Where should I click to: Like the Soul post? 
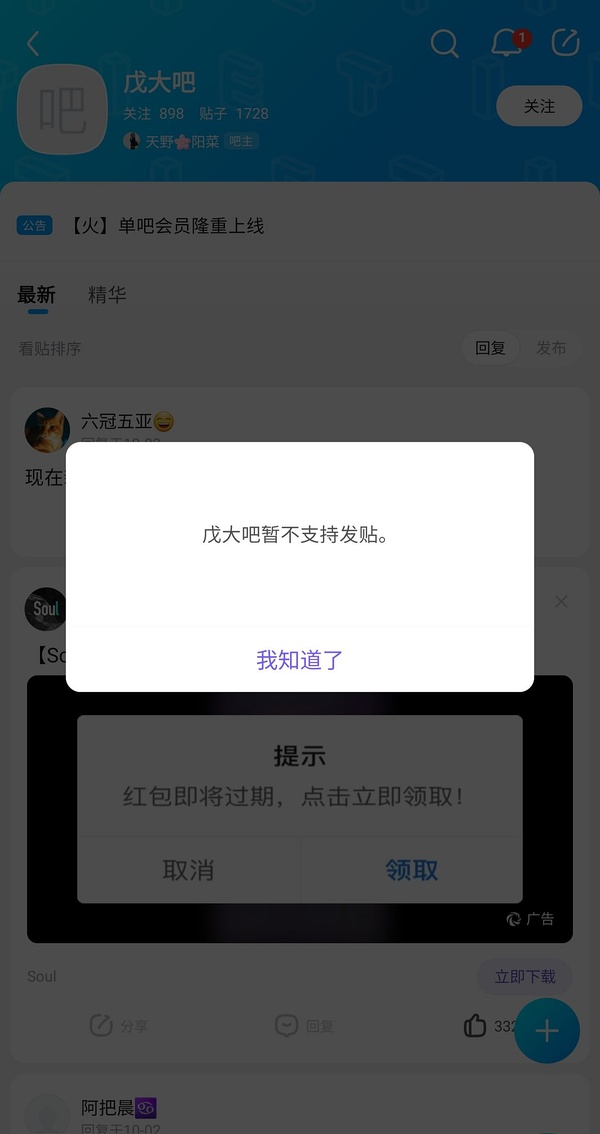click(x=476, y=1026)
